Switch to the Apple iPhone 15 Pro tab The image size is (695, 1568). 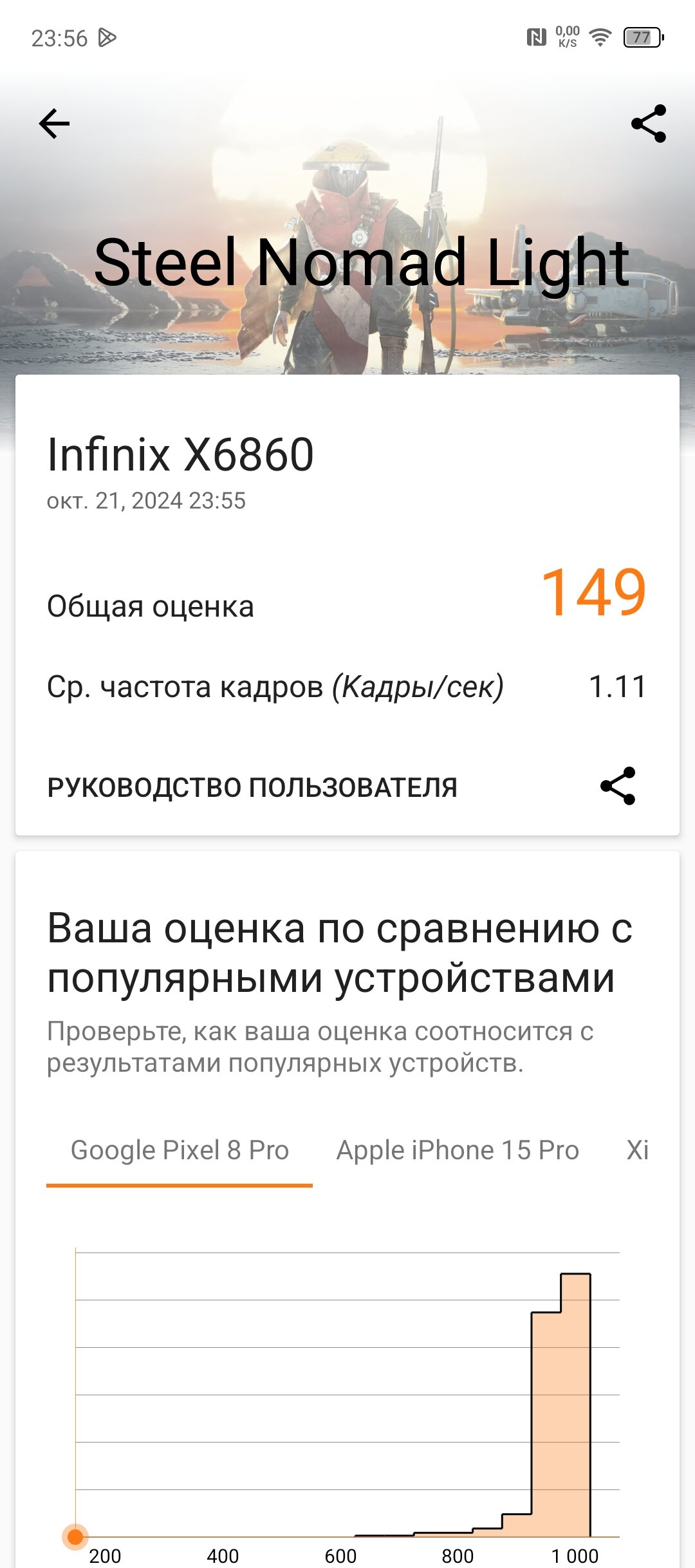[458, 1150]
